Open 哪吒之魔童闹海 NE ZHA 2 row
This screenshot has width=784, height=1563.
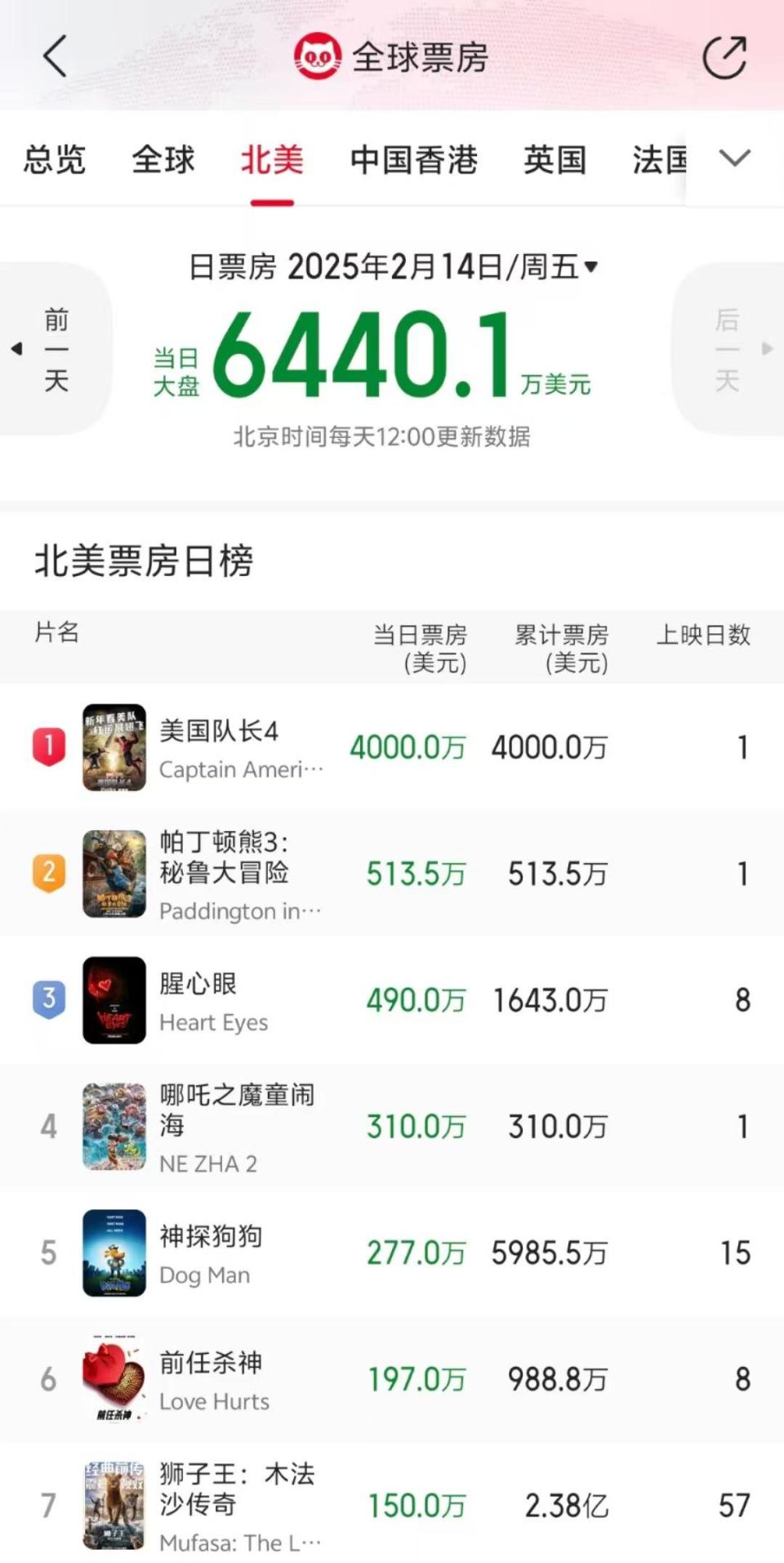tap(237, 1127)
